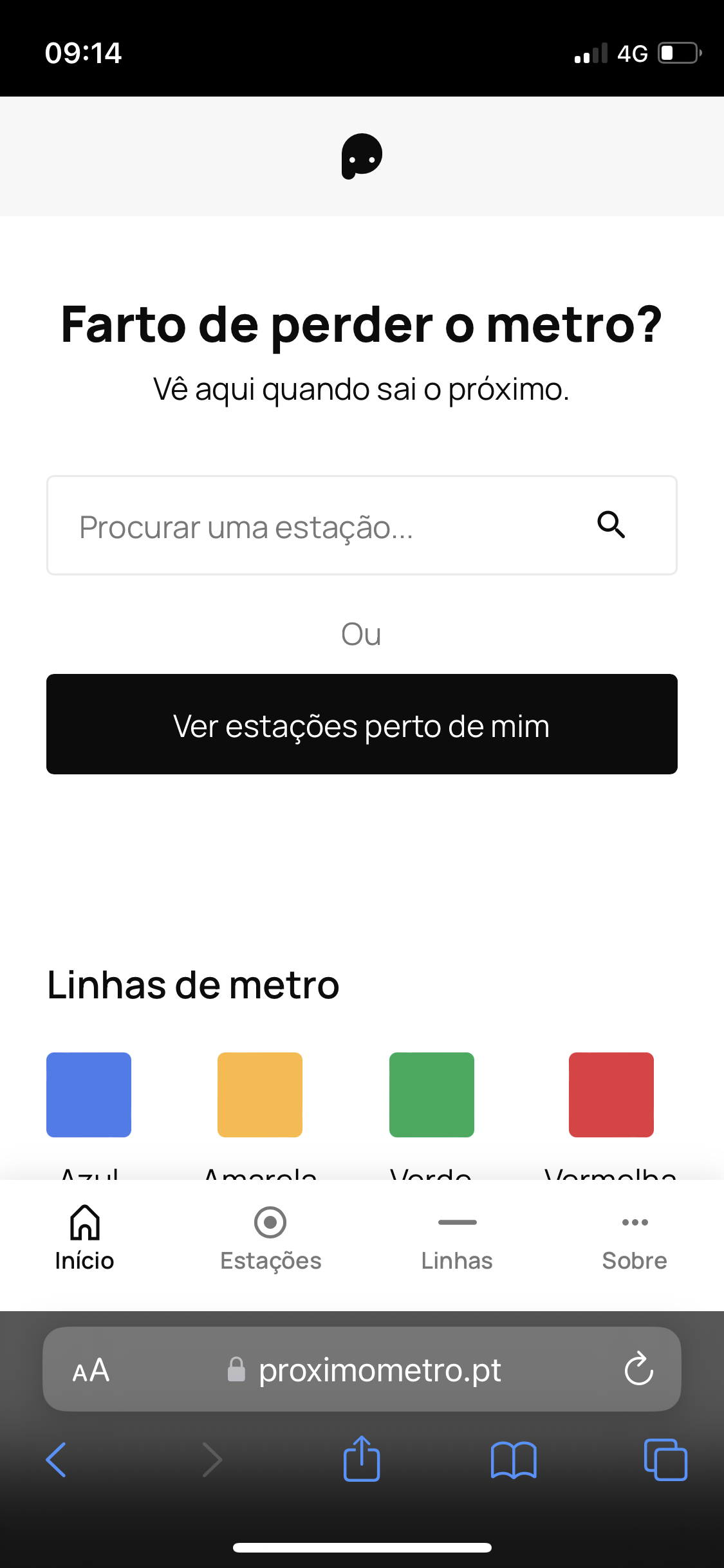This screenshot has height=1568, width=724.
Task: Open the green Verde metro line
Action: coord(432,1095)
